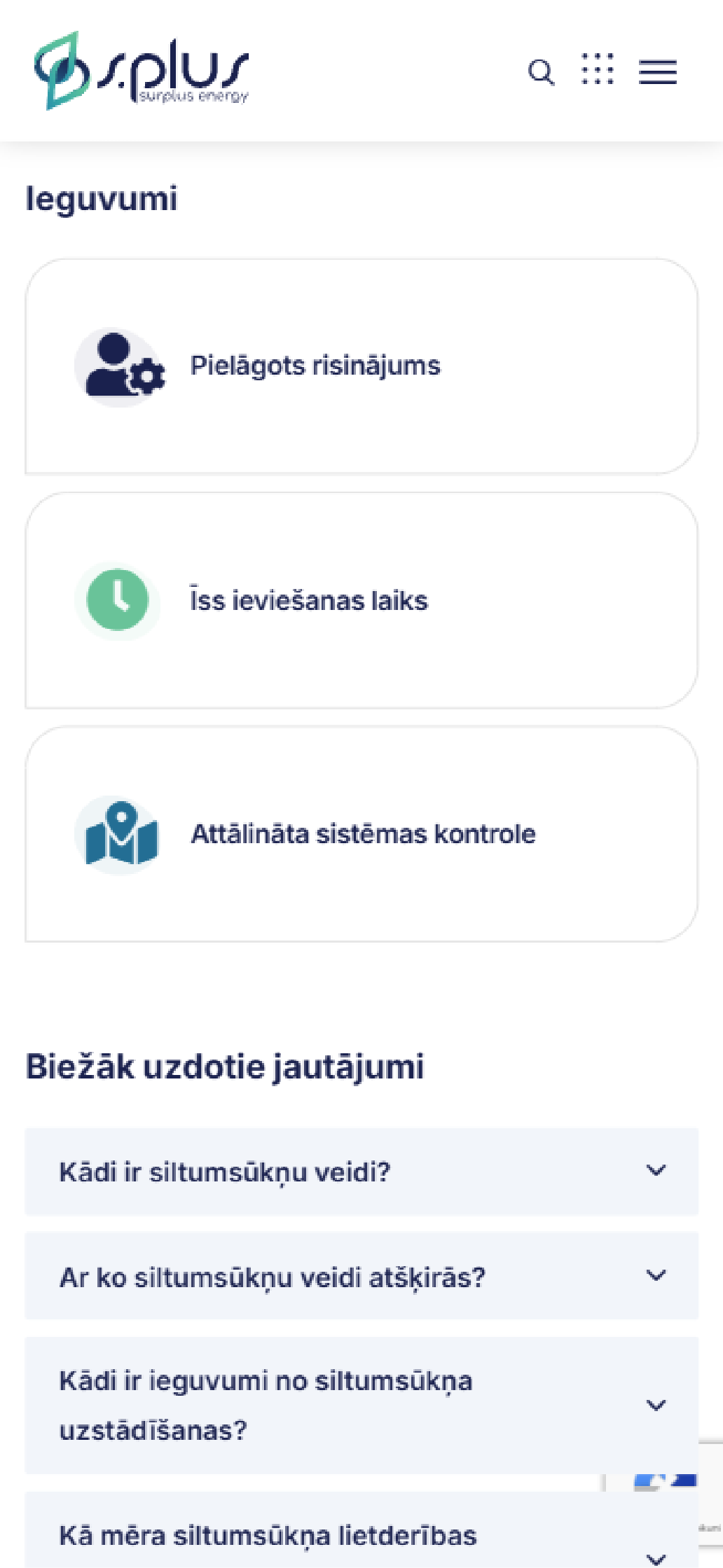Expand 'Kādi ir siltumsūkņu veidi?' question
The height and width of the screenshot is (1568, 723).
click(361, 1171)
